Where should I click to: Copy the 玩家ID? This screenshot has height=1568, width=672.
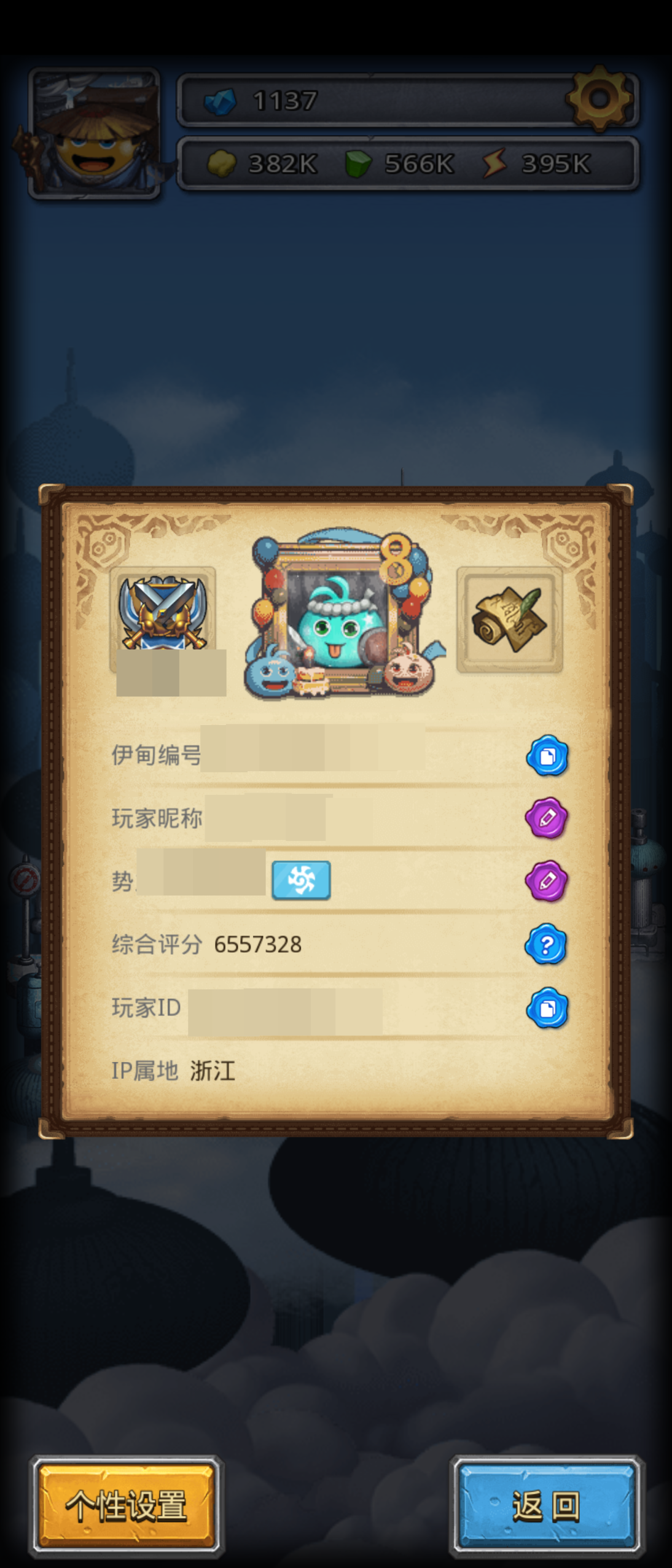click(547, 1007)
